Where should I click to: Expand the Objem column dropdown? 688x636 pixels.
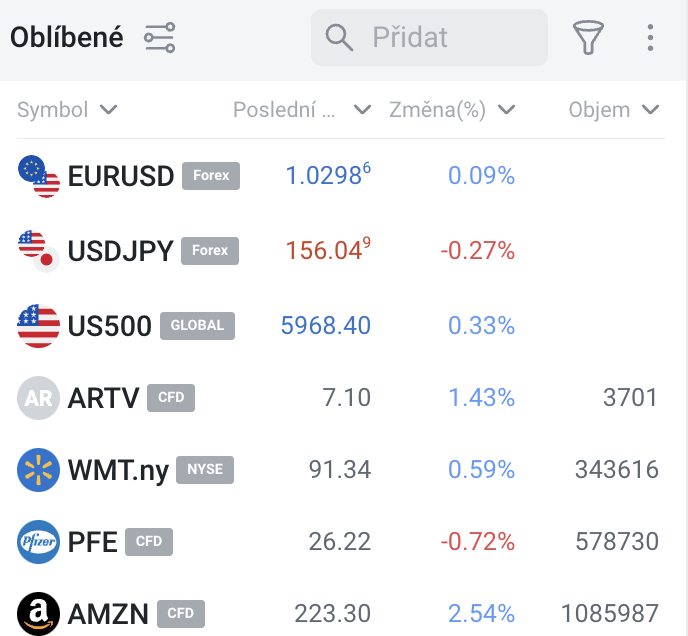click(614, 110)
